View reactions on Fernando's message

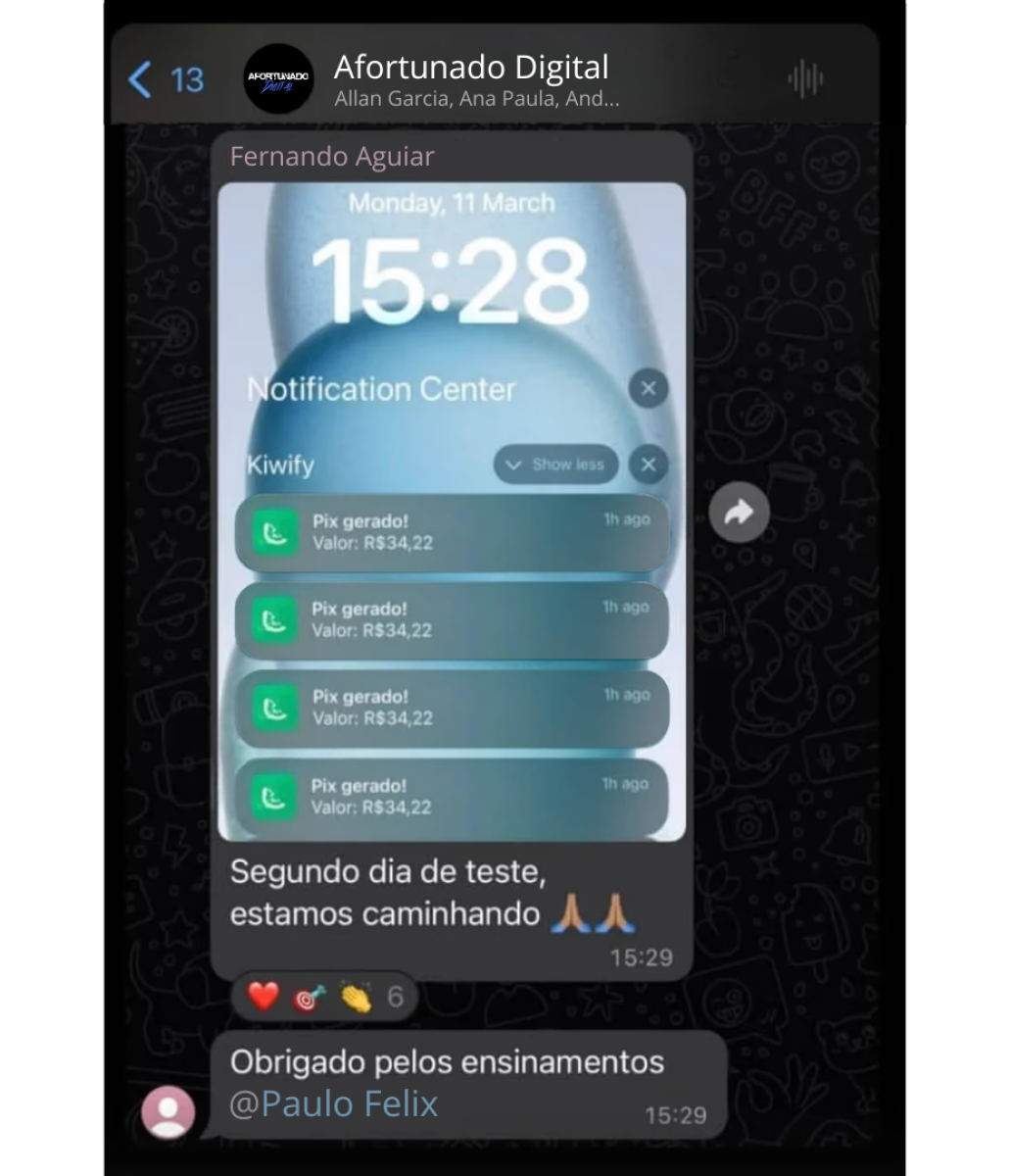coord(323,998)
